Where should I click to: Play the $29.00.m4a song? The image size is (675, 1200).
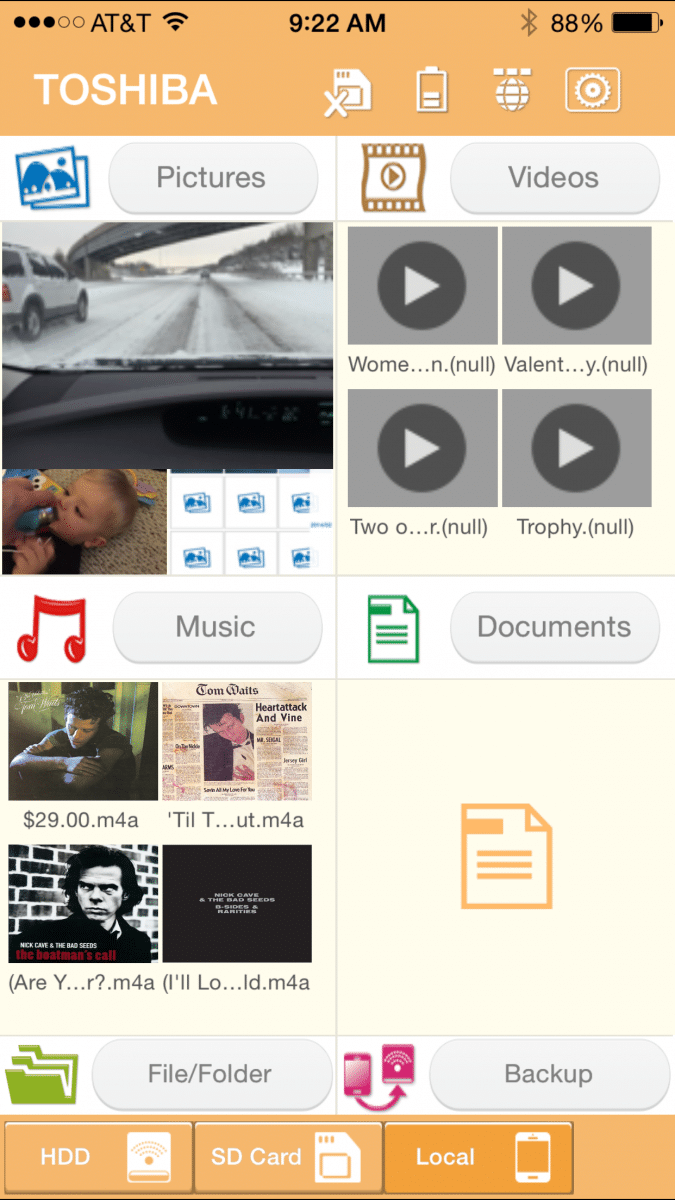[x=83, y=741]
